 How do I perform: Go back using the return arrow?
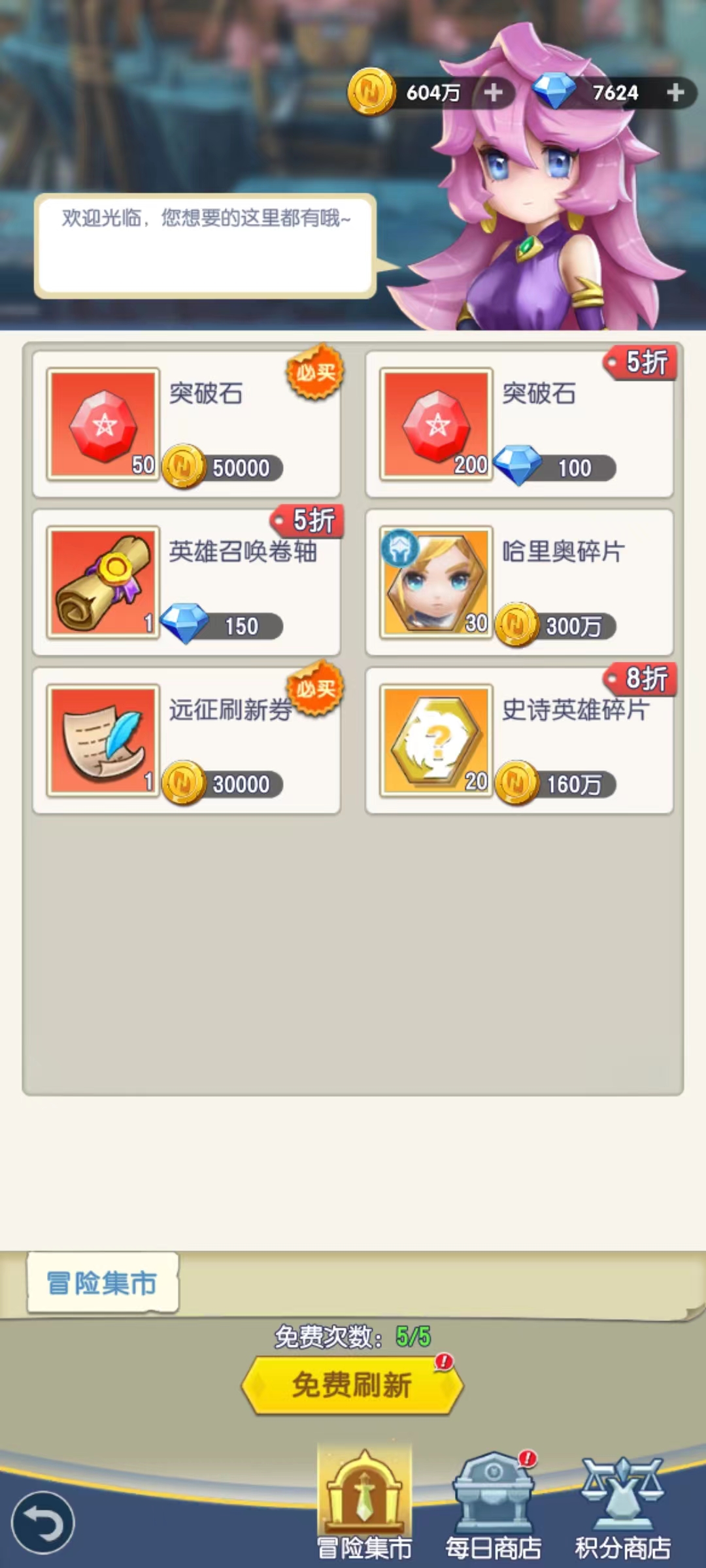pos(43,1522)
